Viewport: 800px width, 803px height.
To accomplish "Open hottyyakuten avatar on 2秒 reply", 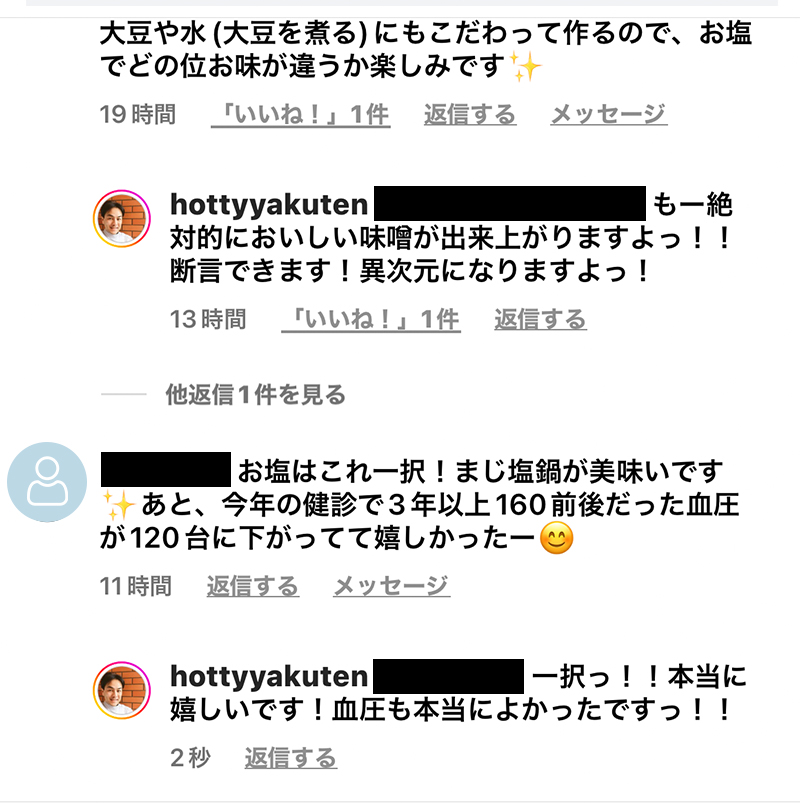I will (x=121, y=690).
